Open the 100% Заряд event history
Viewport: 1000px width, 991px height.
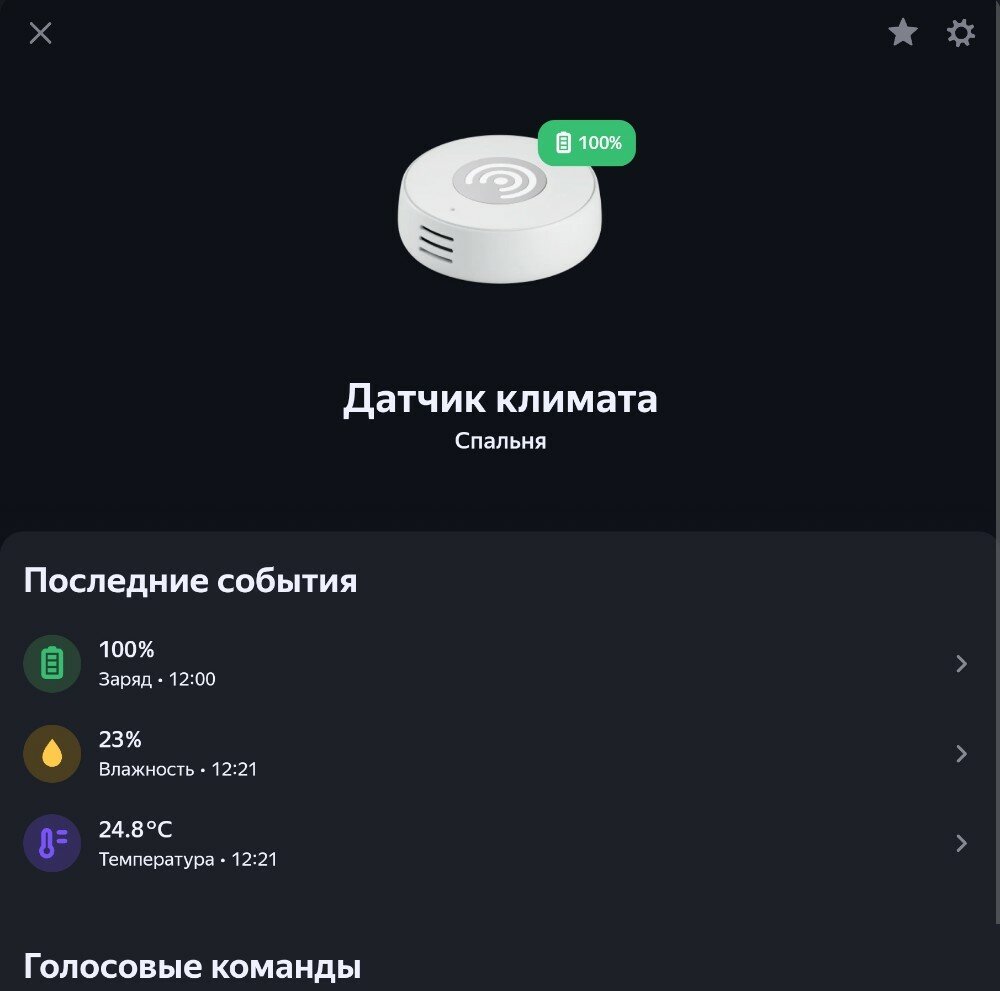[x=498, y=663]
